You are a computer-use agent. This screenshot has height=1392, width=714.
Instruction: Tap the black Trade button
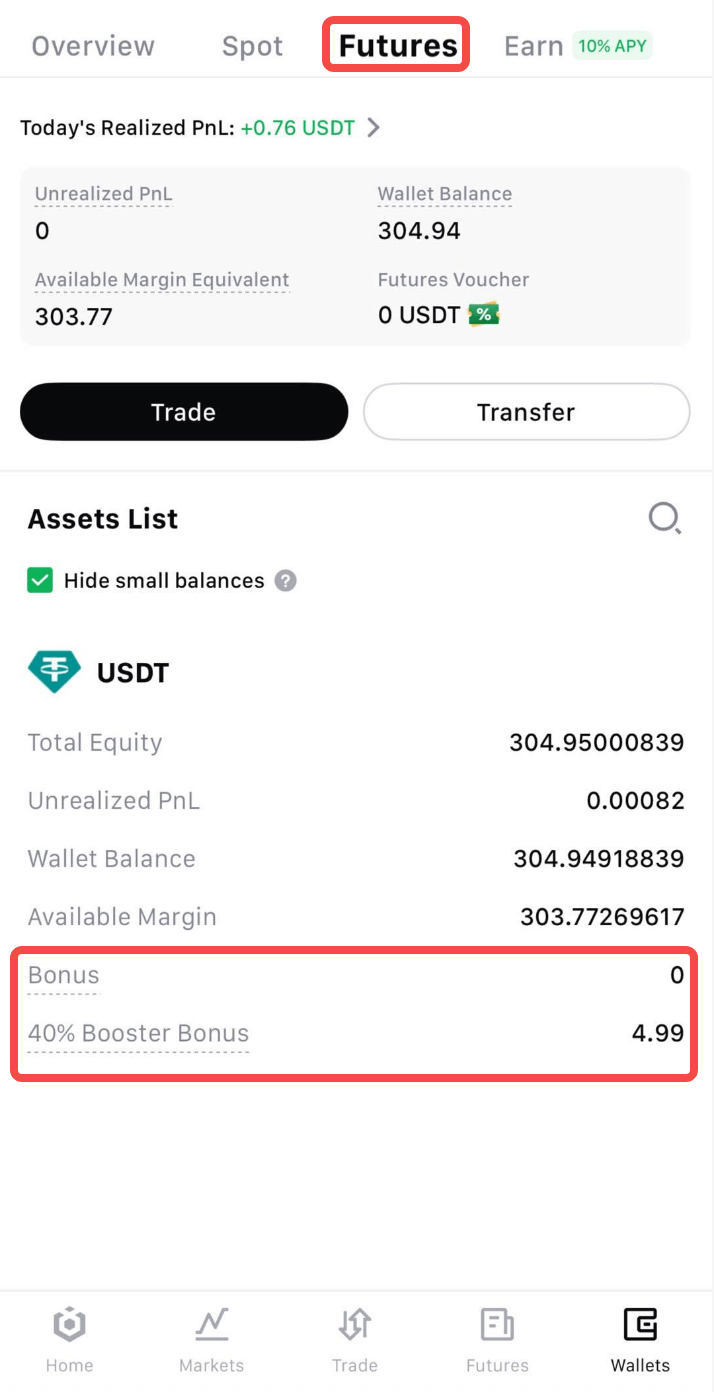click(x=184, y=412)
